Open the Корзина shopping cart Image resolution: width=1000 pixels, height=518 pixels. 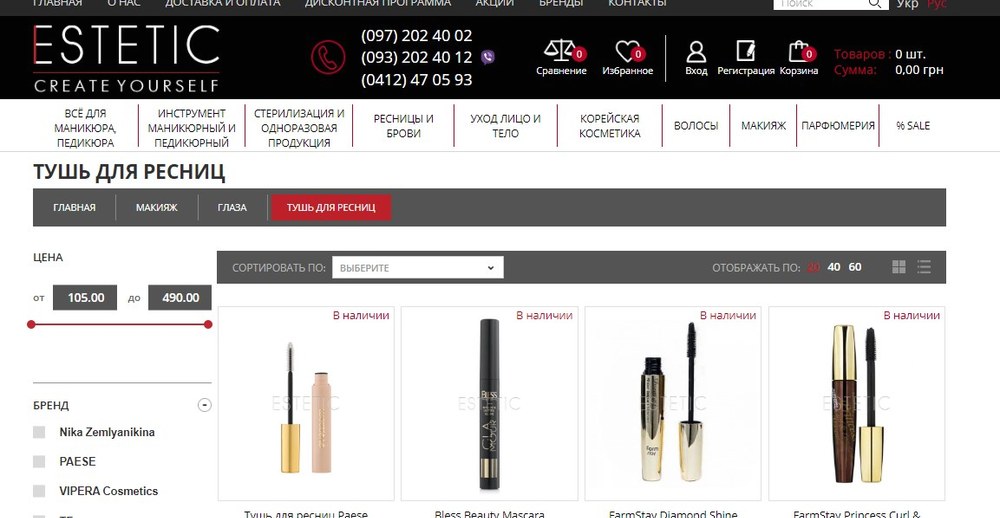[x=797, y=51]
